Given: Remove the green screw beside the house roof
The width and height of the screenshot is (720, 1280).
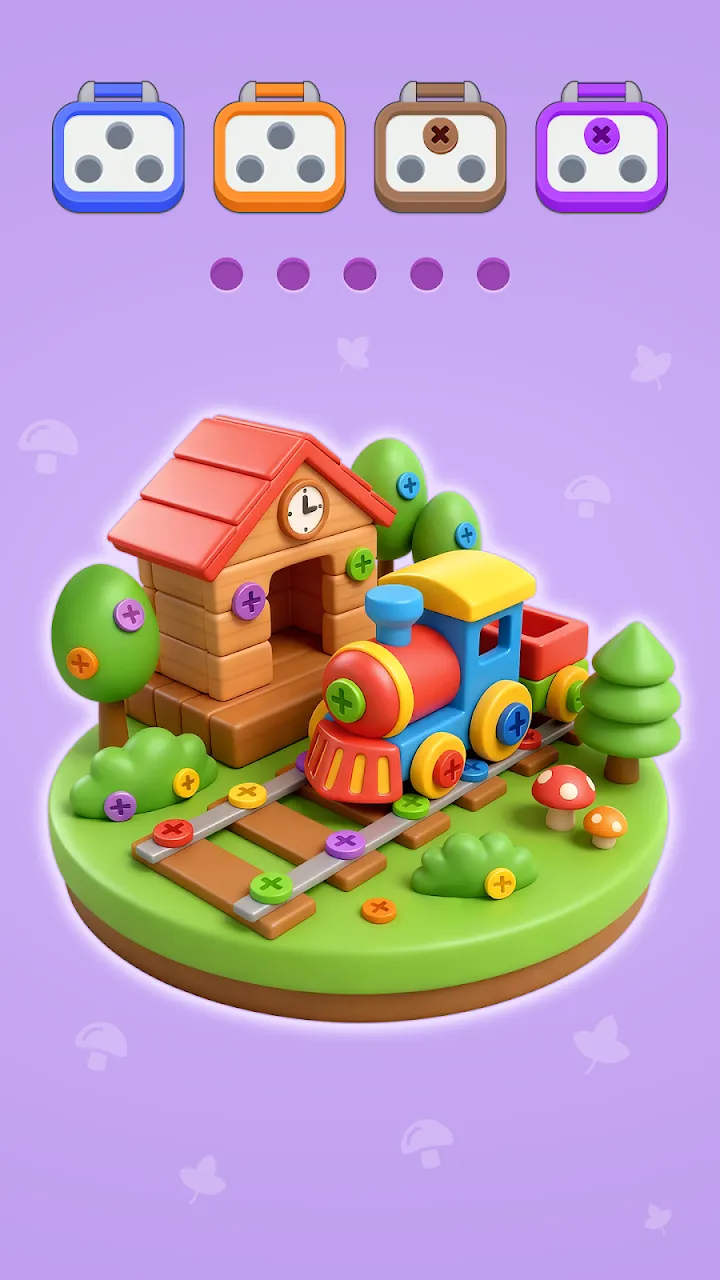Looking at the screenshot, I should (361, 565).
